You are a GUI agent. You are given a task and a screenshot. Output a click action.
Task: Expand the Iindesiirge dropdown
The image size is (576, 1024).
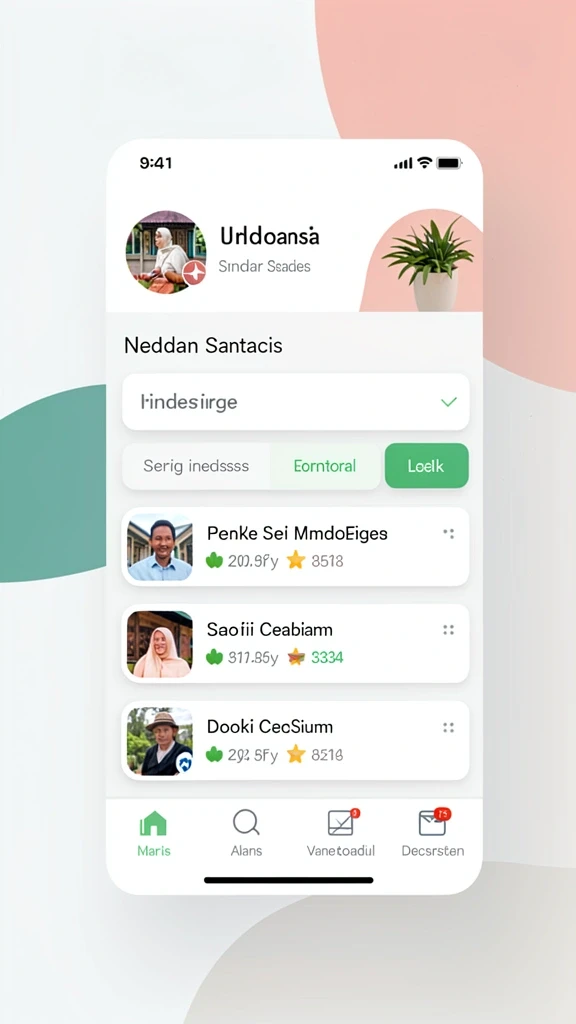(x=295, y=402)
